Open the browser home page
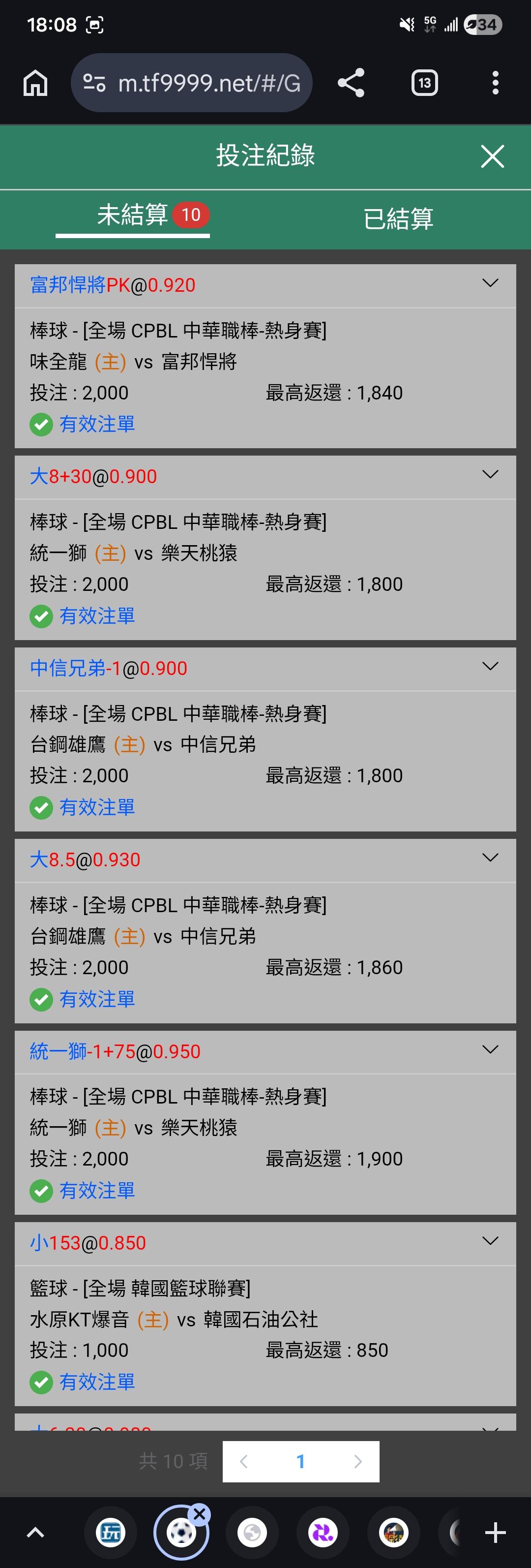The image size is (531, 1568). tap(35, 83)
